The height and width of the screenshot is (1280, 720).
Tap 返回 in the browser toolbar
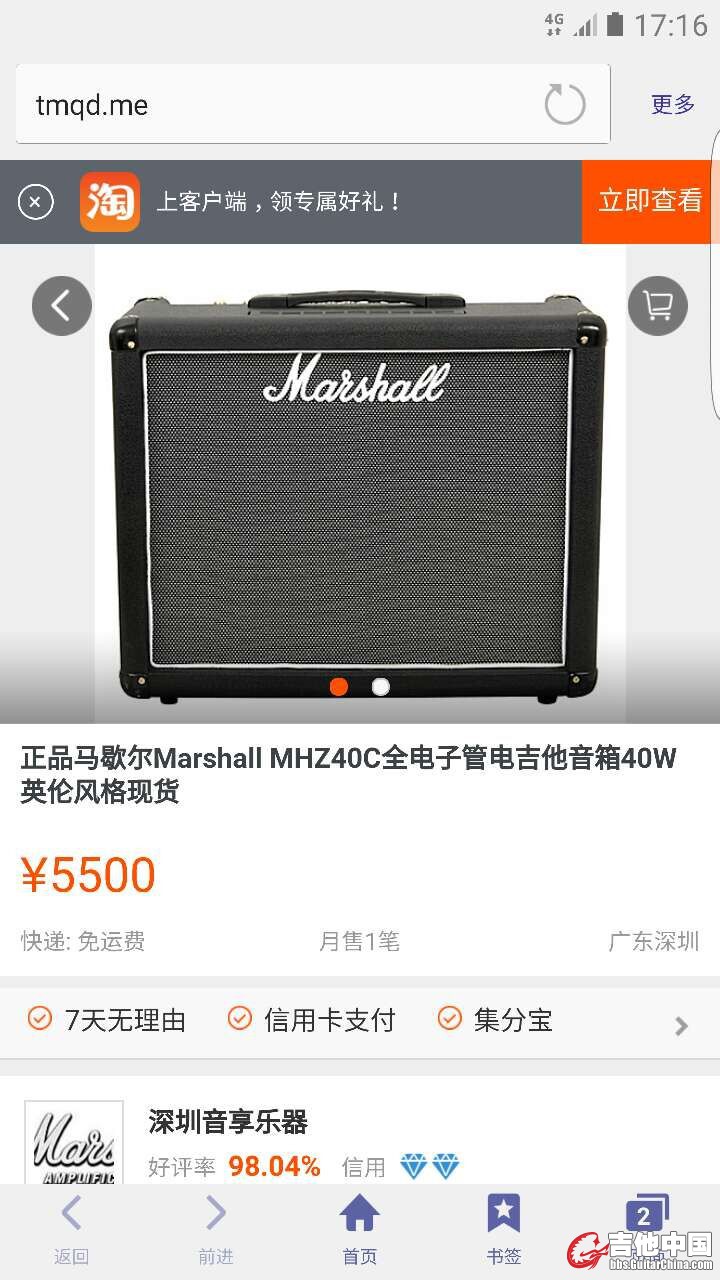71,1230
